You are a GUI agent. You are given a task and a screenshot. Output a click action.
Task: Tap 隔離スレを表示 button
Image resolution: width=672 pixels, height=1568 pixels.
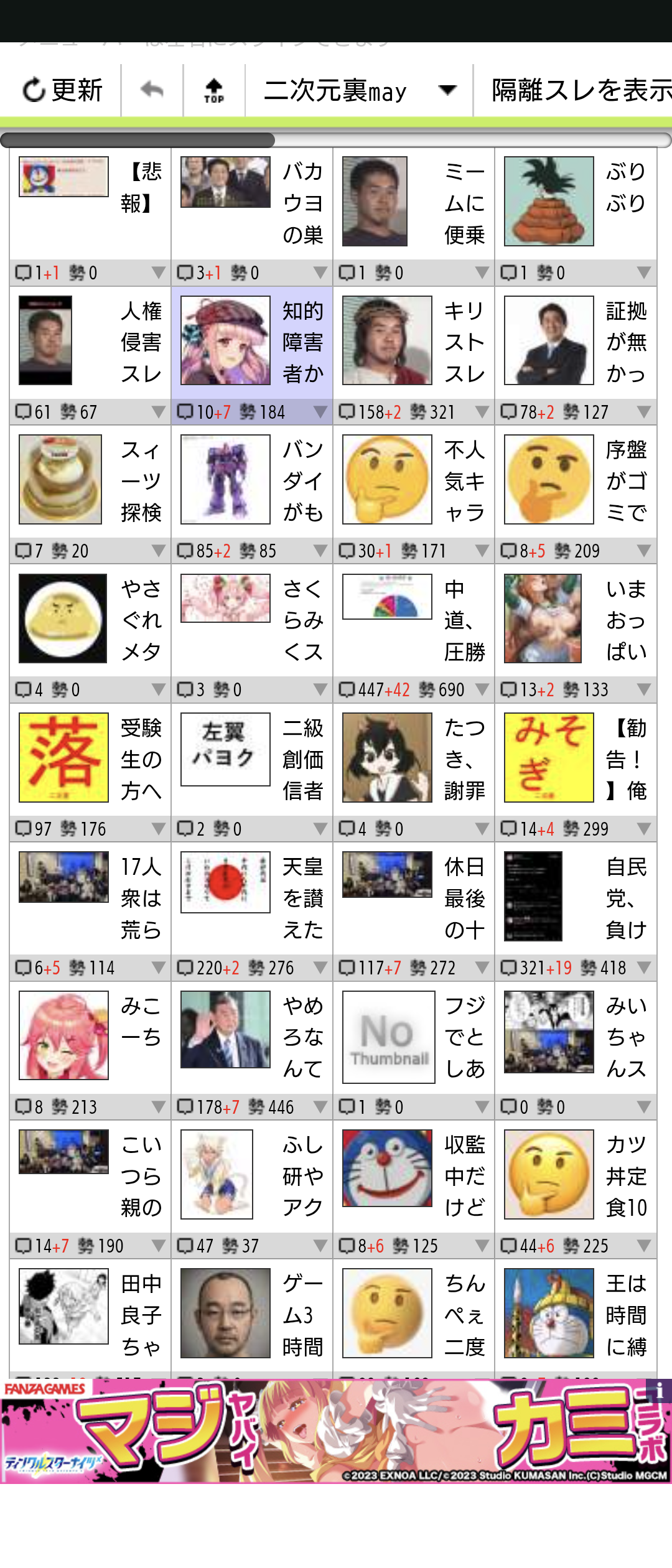(580, 91)
